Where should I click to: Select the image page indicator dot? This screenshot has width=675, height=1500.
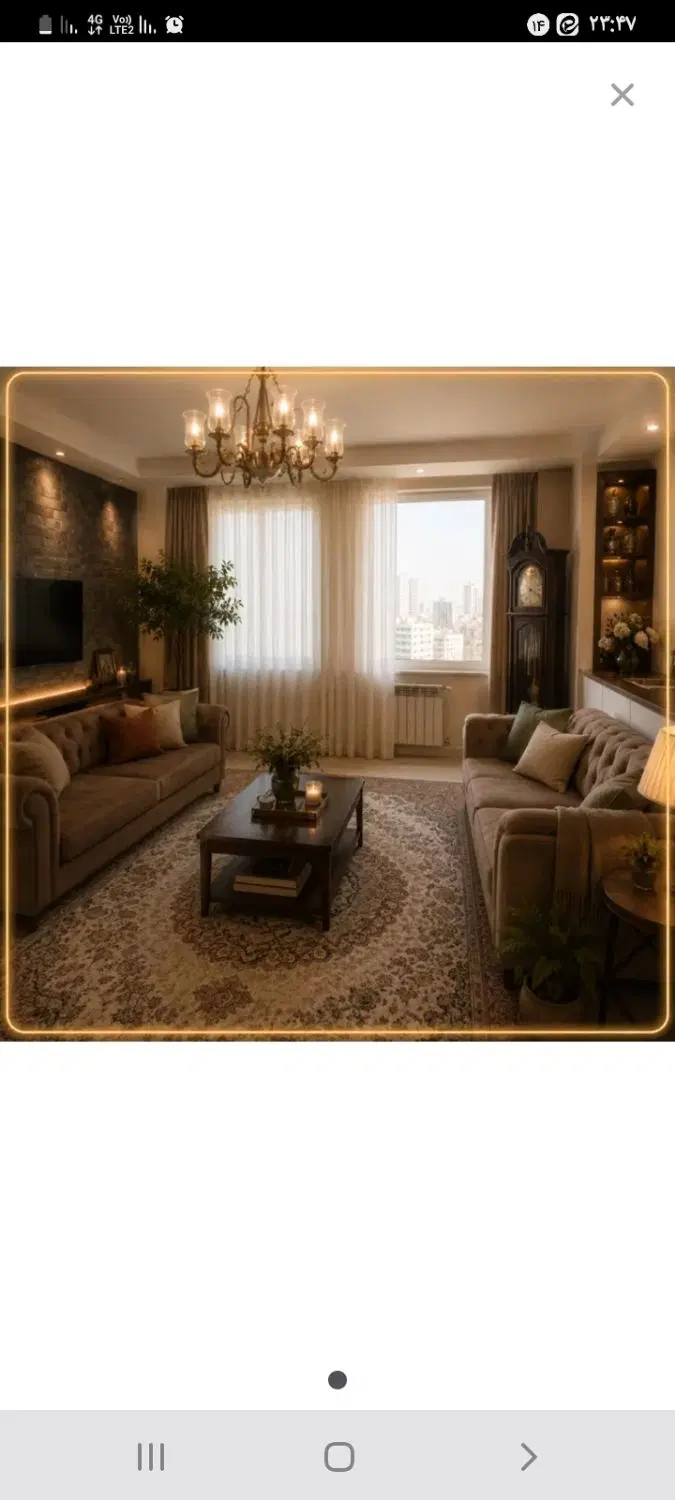coord(338,1380)
